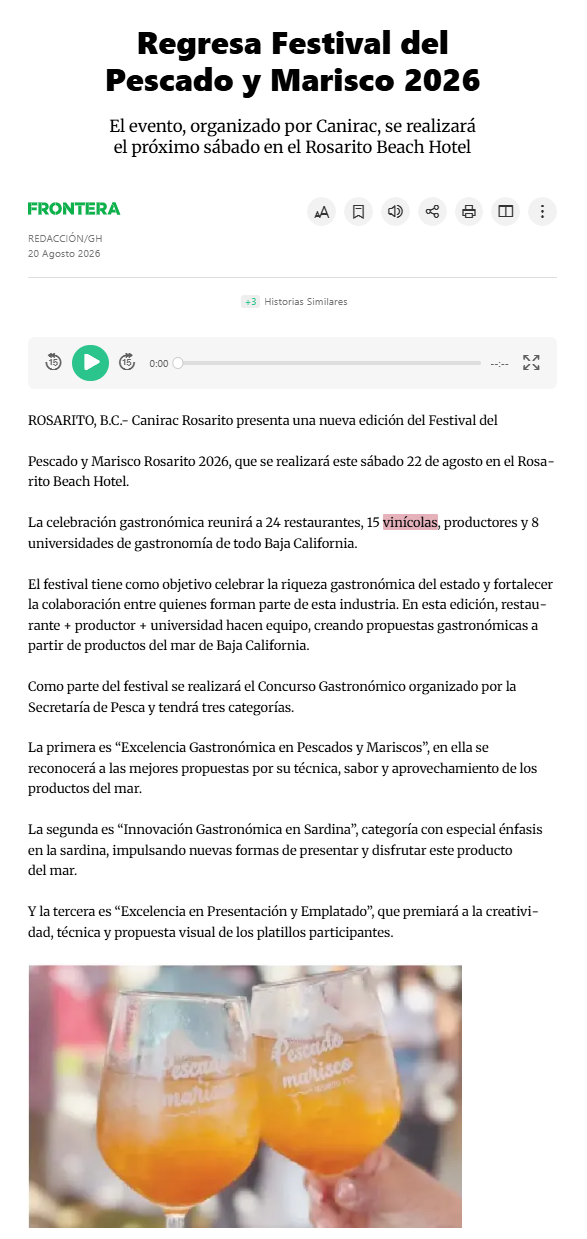Skip audio forward 15 seconds
Screen dimensions: 587x1239
[127, 363]
